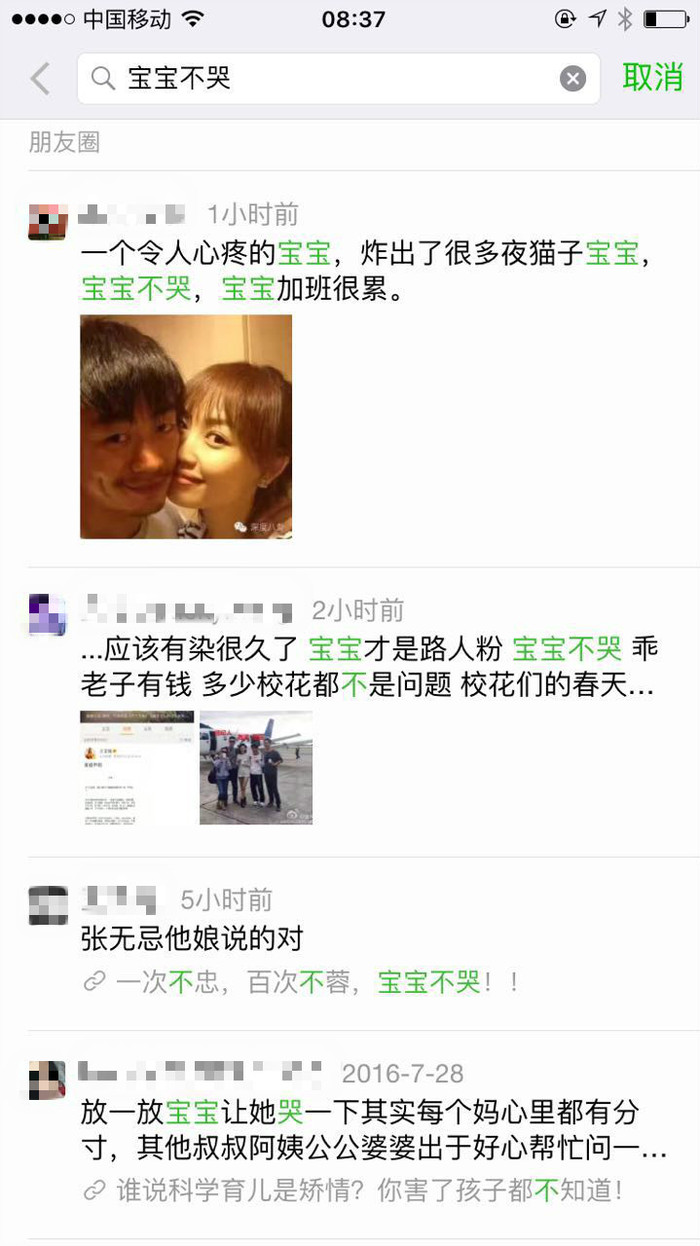The height and width of the screenshot is (1246, 700).
Task: Tap the search field containing 宝宝不哭
Action: pos(339,78)
